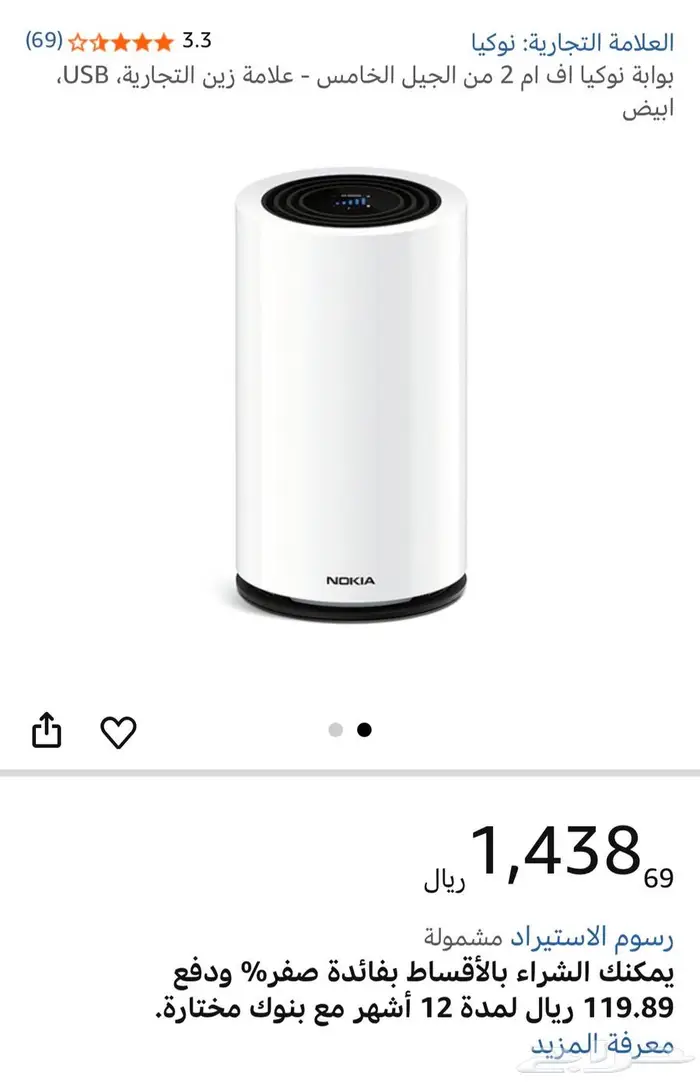View the 69 customer ratings
The image size is (700, 1083).
click(44, 41)
